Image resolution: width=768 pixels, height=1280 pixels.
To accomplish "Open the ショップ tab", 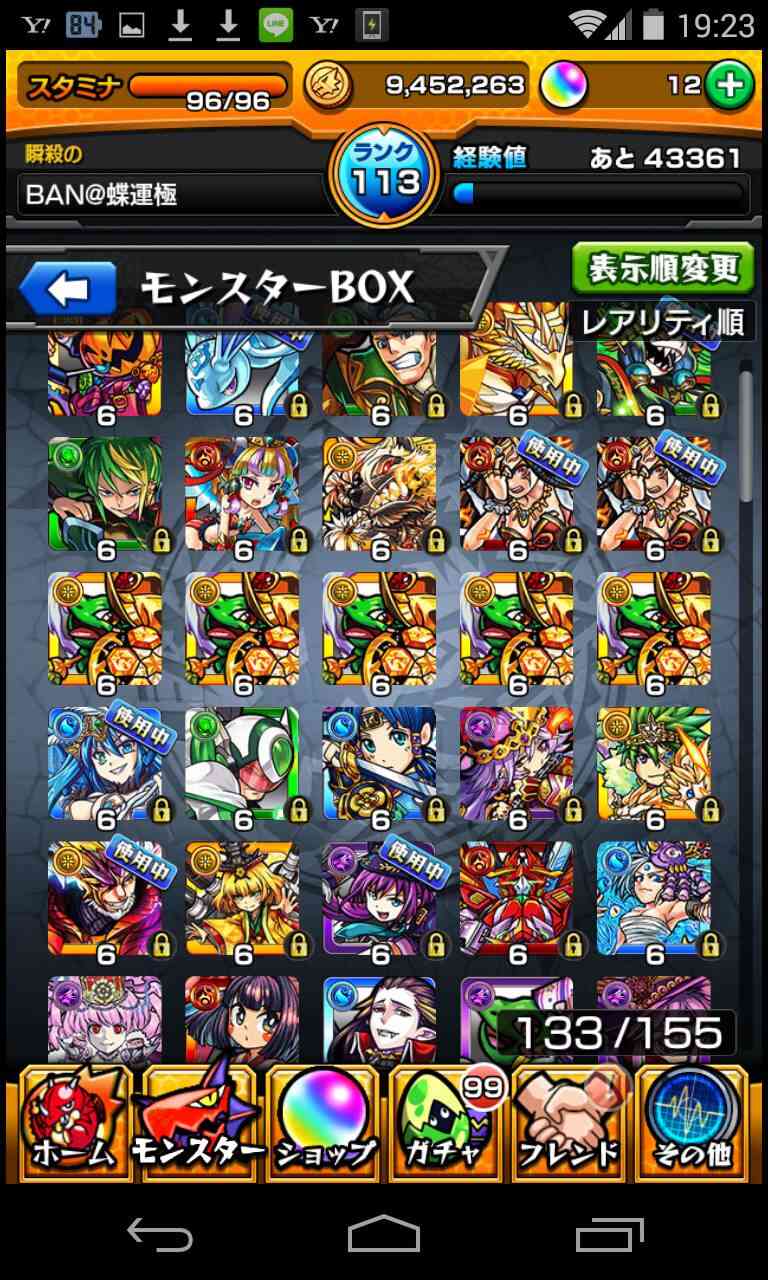I will 322,1124.
